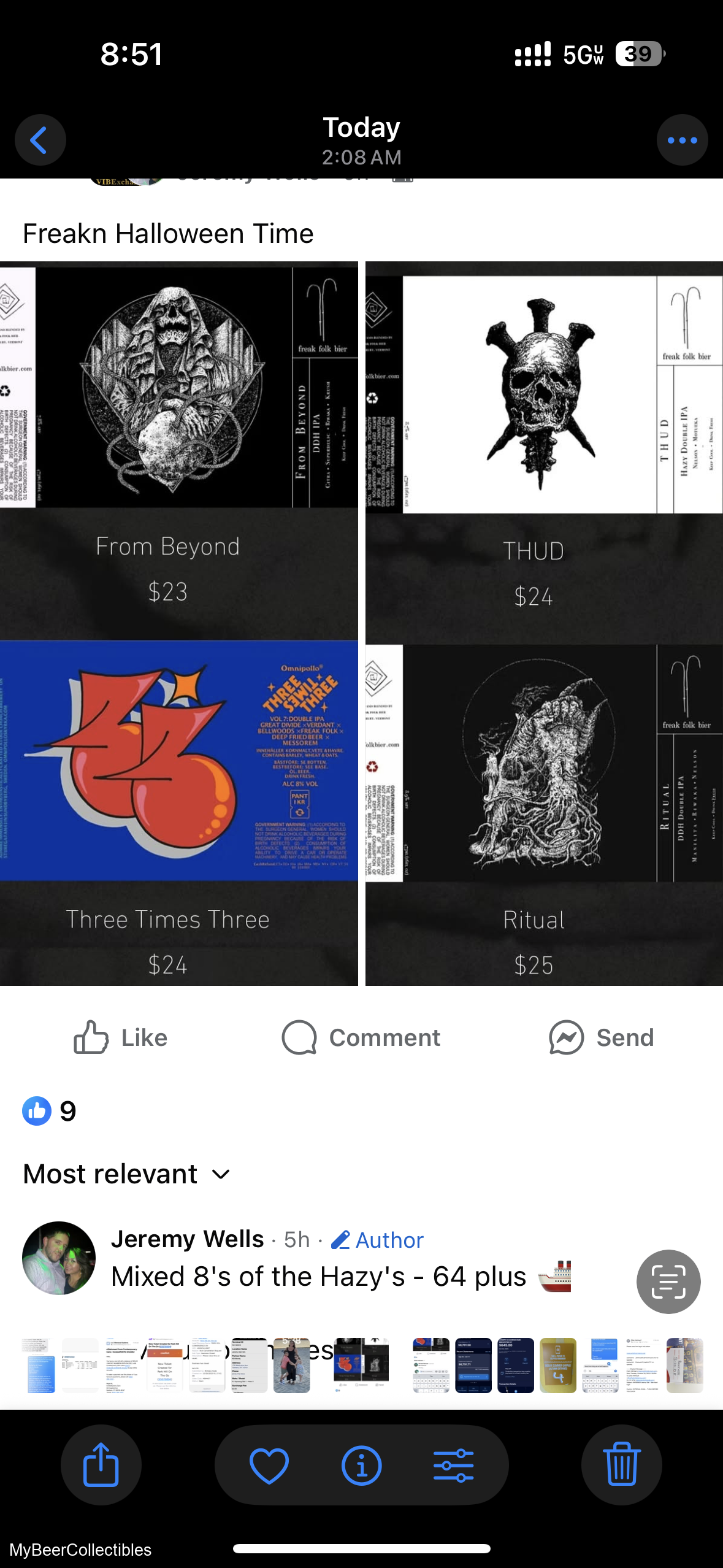Favorite this photo with the heart
The image size is (723, 1568).
coord(269,1465)
